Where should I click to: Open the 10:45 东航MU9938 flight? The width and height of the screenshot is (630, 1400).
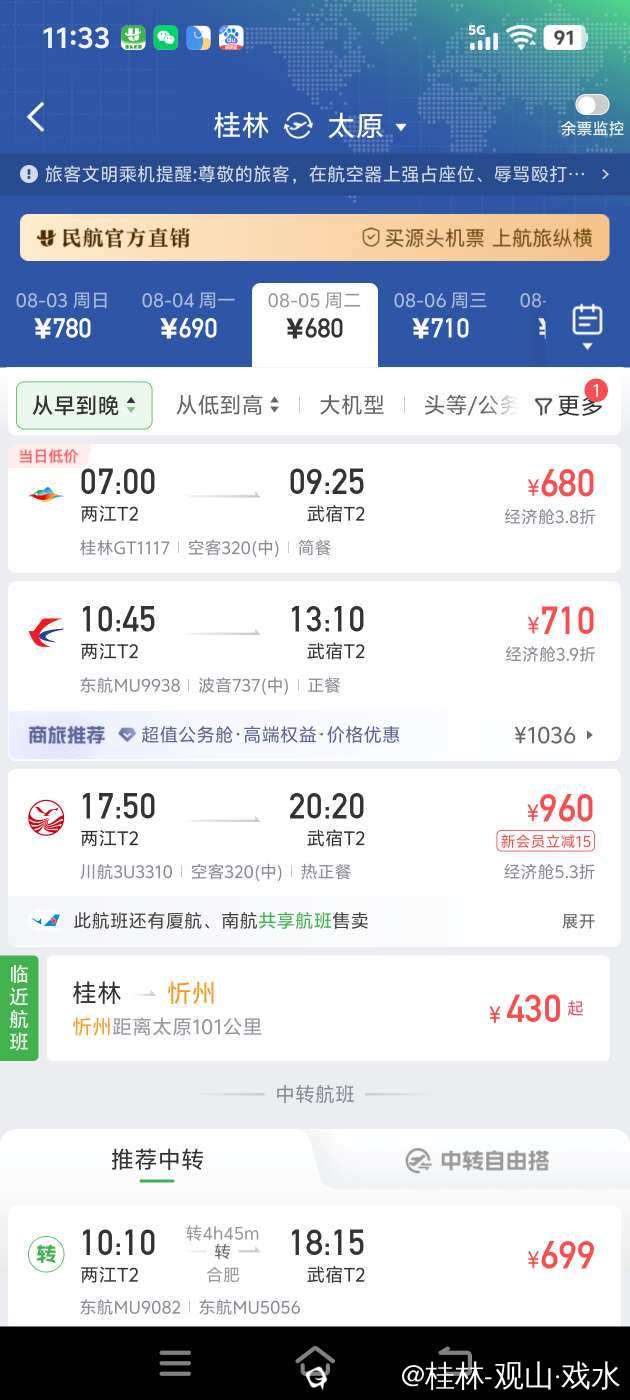point(314,645)
